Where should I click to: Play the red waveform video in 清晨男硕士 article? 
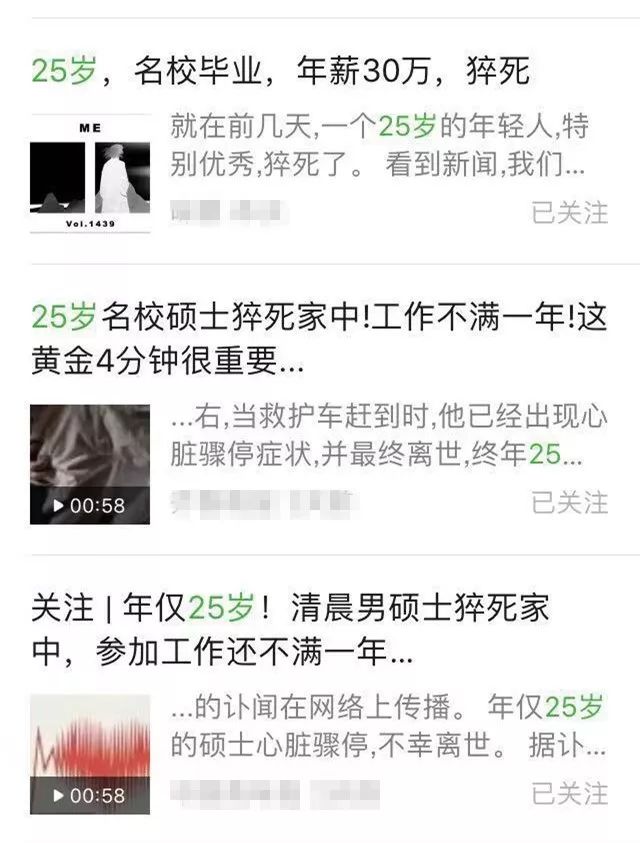[90, 754]
